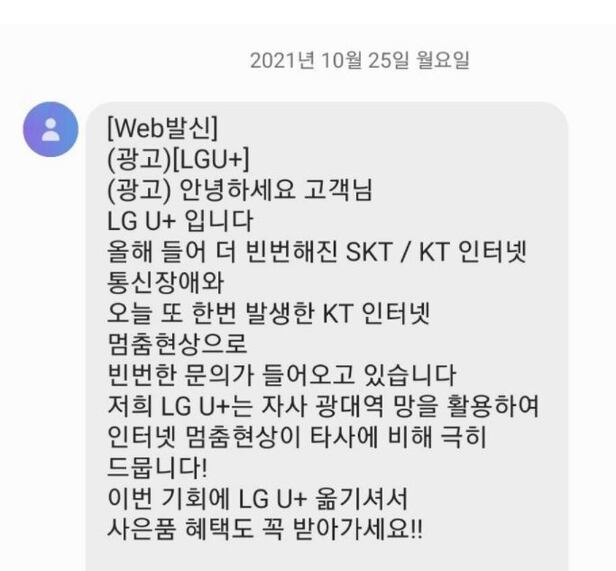
Task: Open the sender's contact avatar
Action: [49, 129]
